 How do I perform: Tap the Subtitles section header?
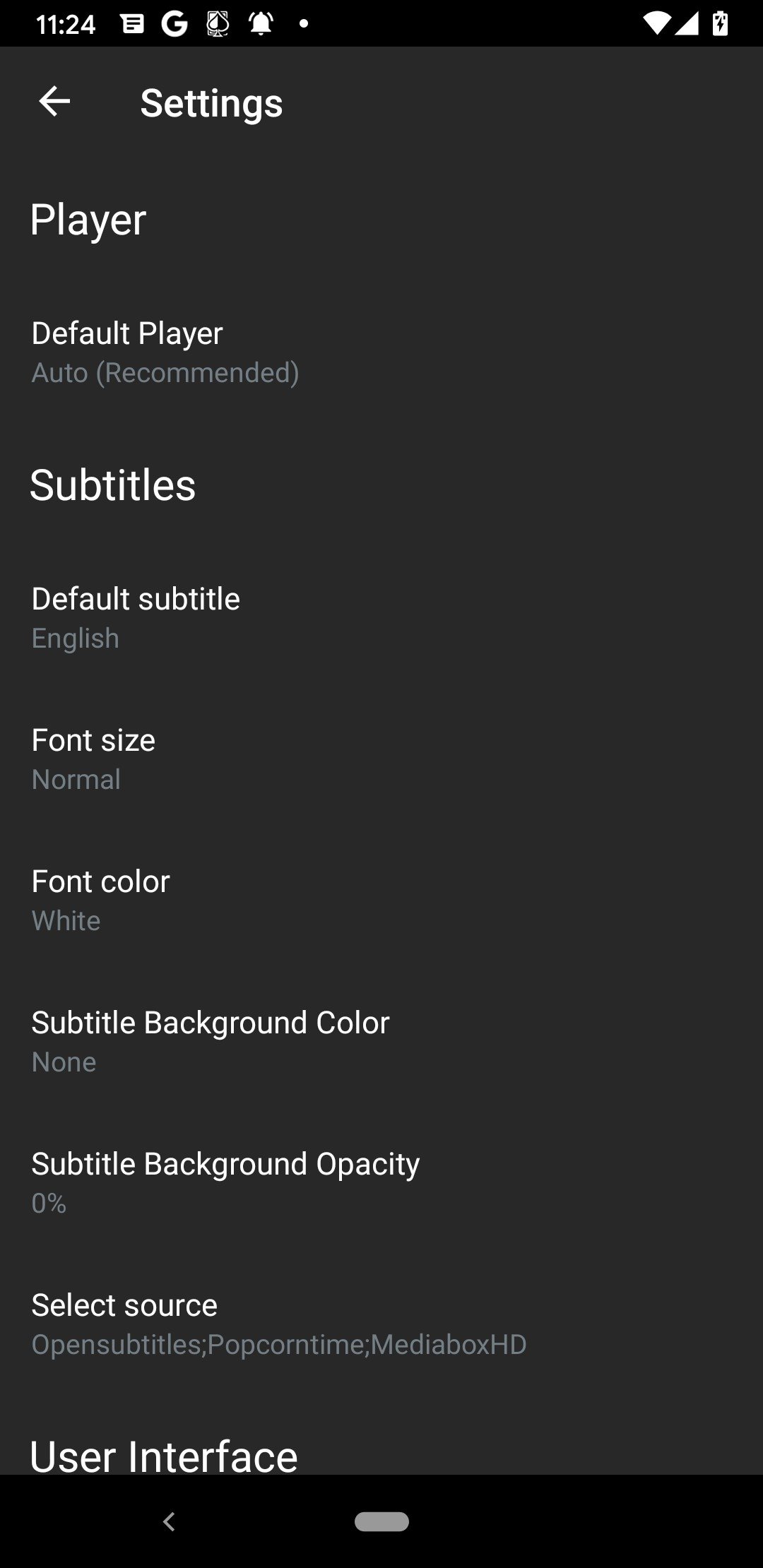pos(114,485)
